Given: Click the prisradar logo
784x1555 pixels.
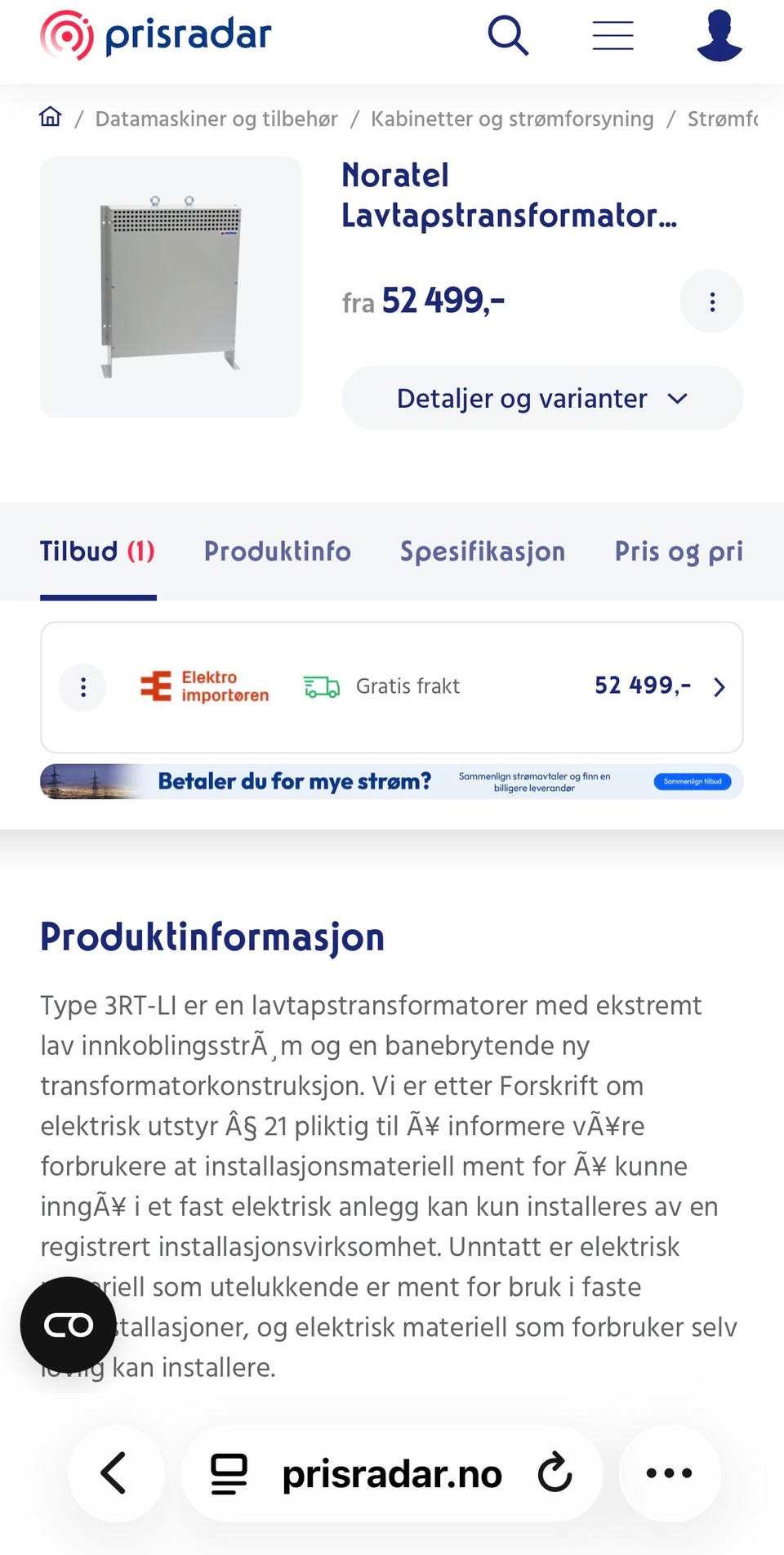Looking at the screenshot, I should coord(155,34).
